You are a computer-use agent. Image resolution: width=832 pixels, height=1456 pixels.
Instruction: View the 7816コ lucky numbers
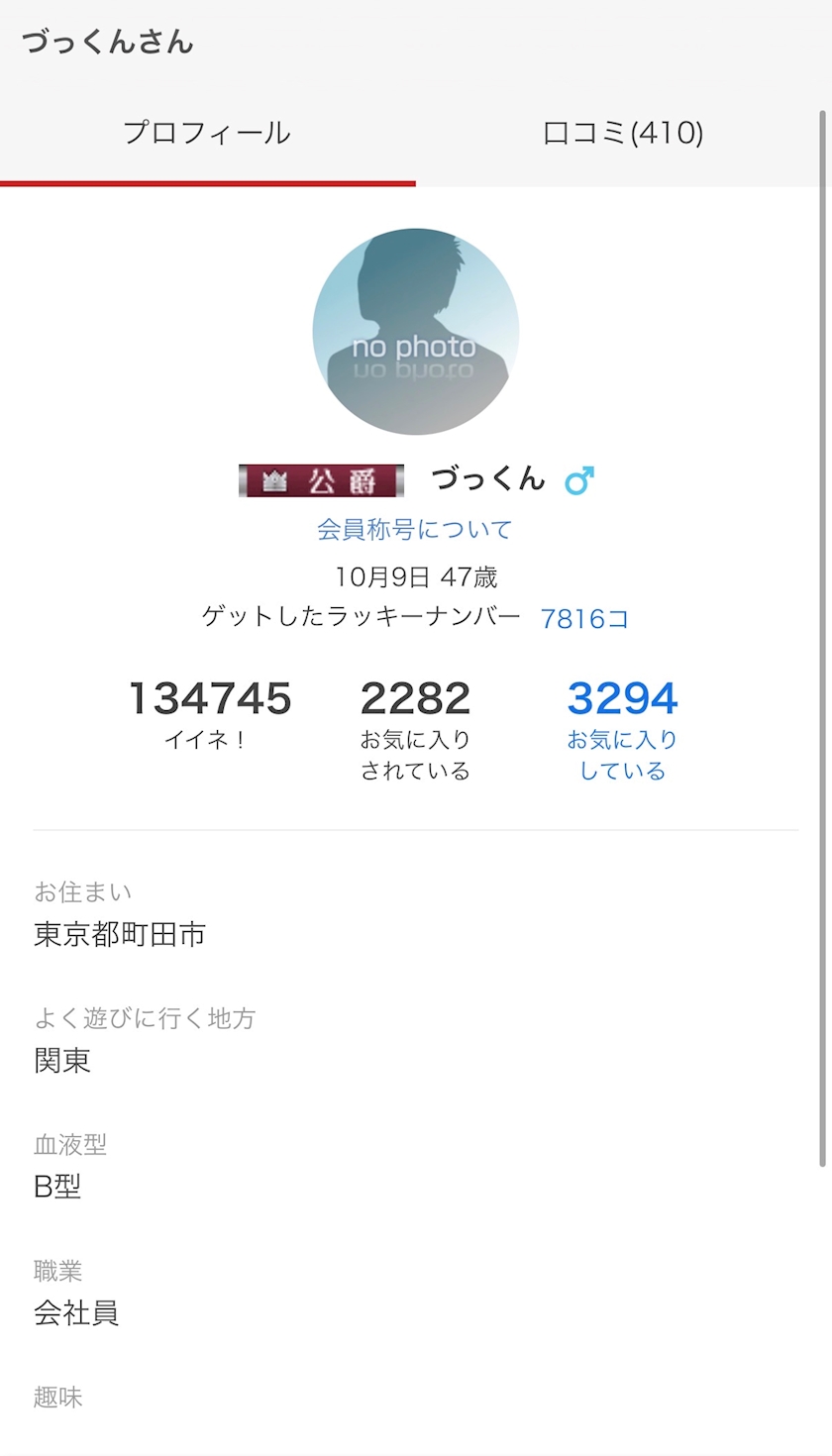pyautogui.click(x=584, y=619)
